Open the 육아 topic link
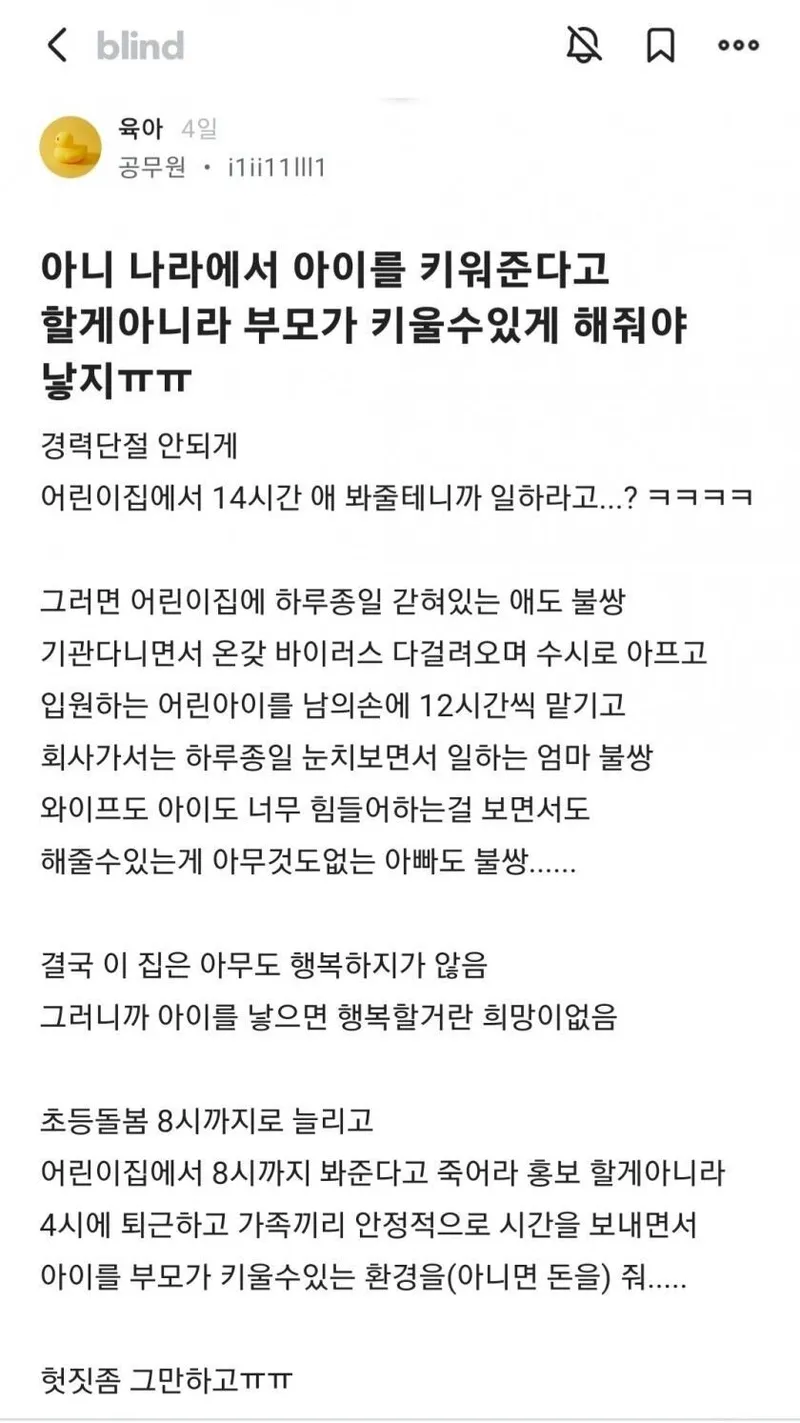The image size is (800, 1423). (x=140, y=129)
